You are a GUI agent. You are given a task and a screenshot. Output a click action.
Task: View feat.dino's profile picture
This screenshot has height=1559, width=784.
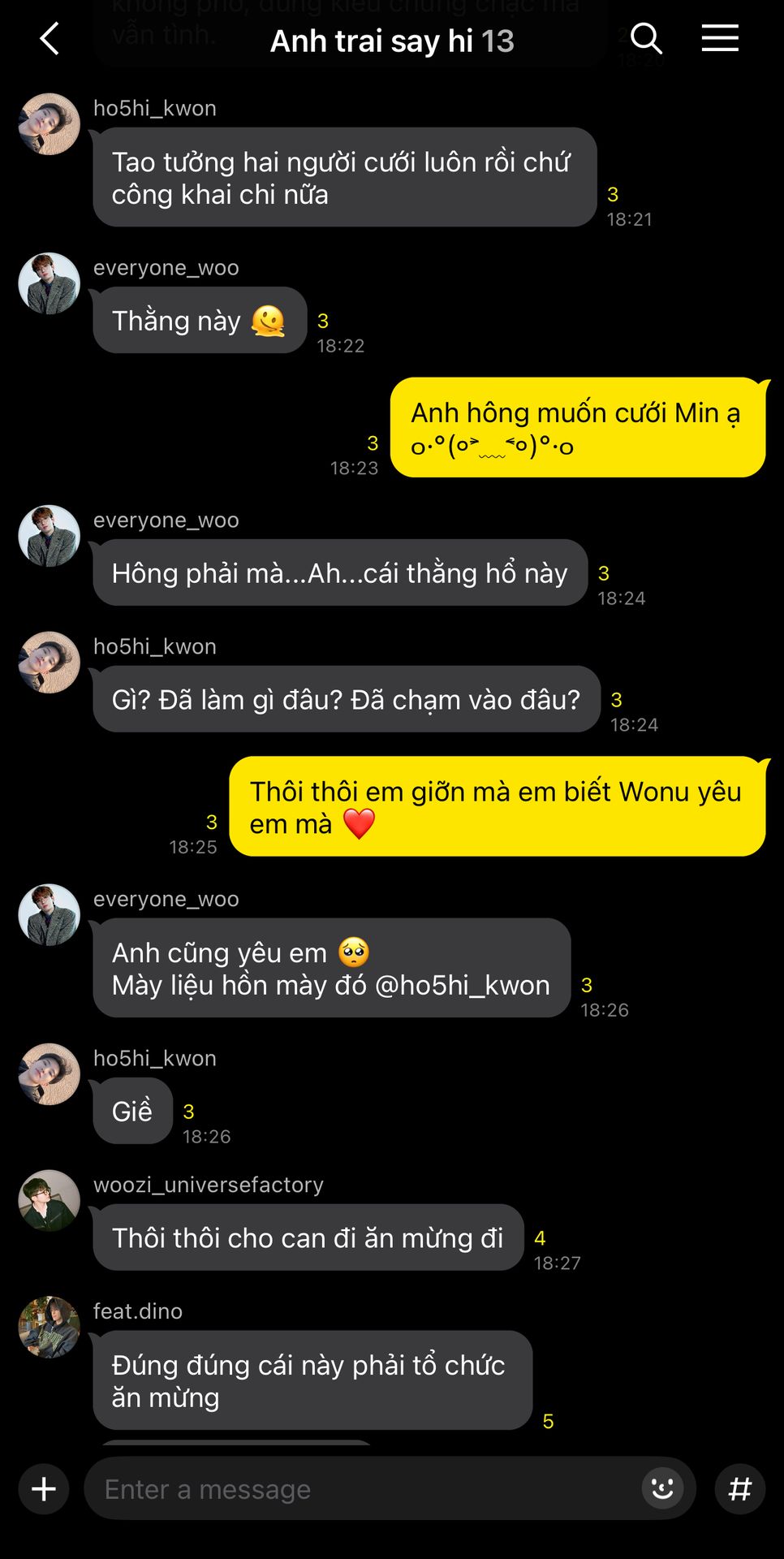pyautogui.click(x=50, y=1327)
